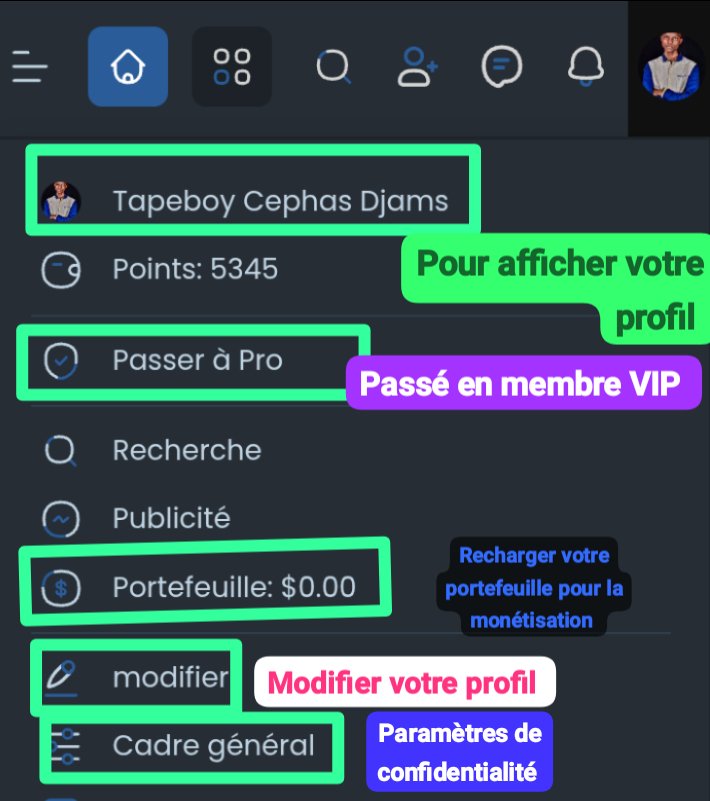View Tapeboy Cephas Djams profile
710x801 pixels.
280,201
